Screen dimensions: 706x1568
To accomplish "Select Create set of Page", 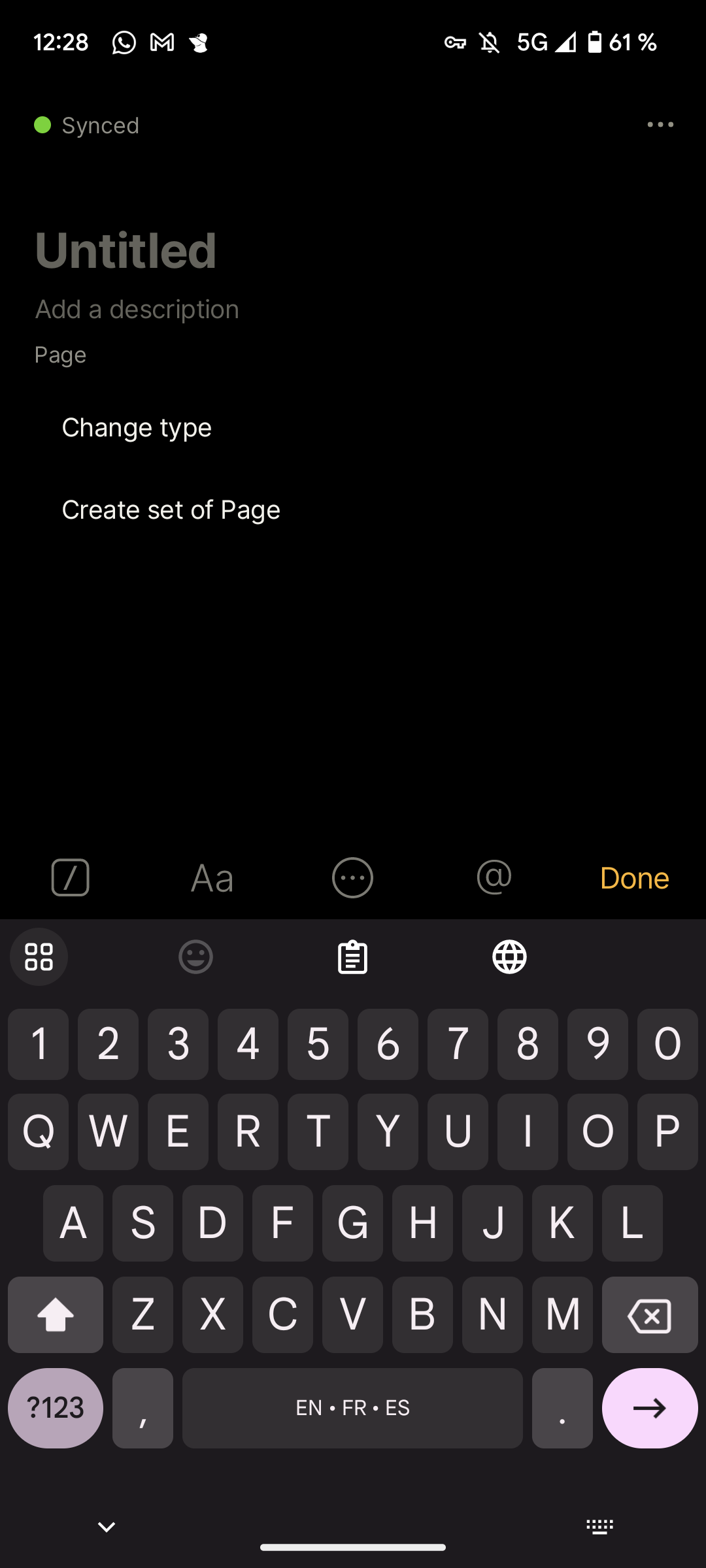I will [171, 510].
